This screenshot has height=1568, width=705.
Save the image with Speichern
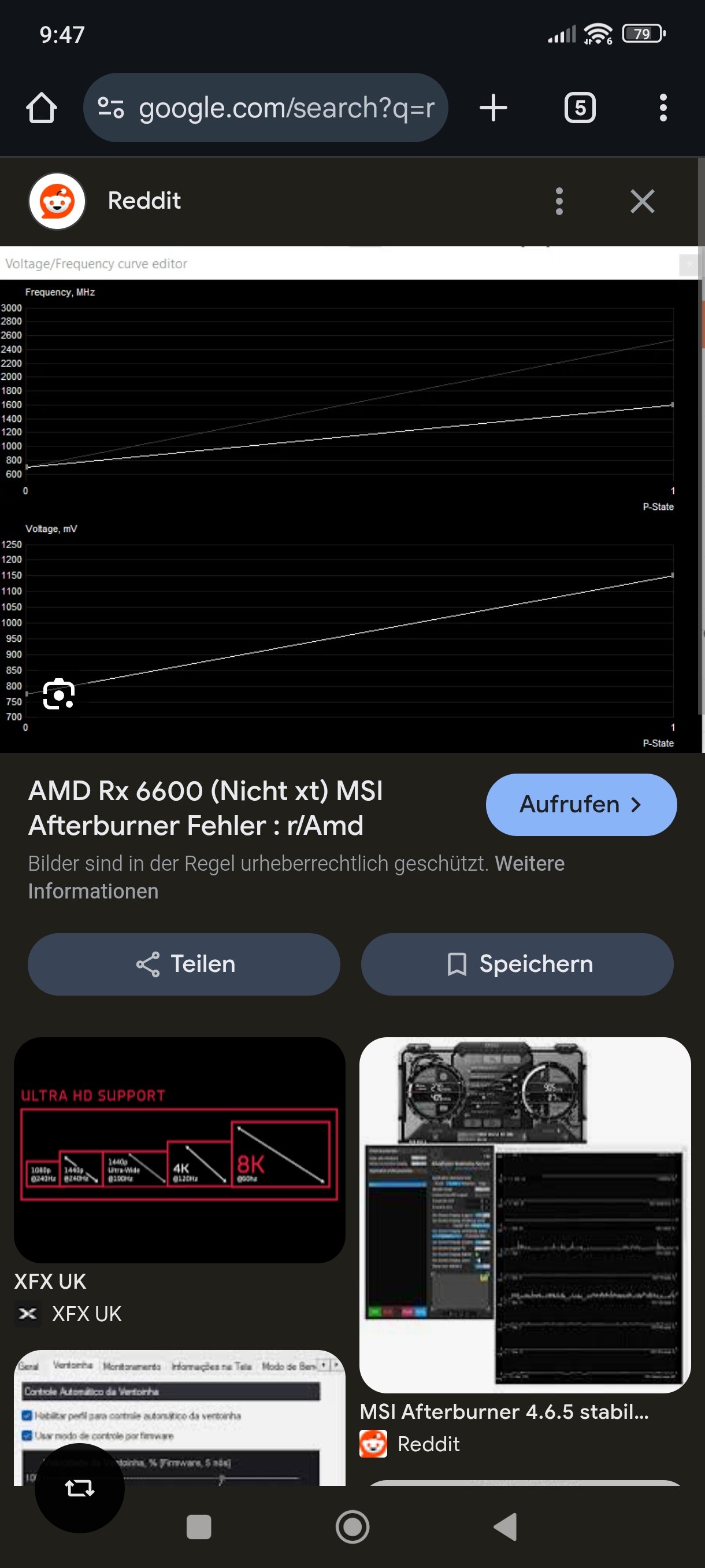(x=517, y=964)
